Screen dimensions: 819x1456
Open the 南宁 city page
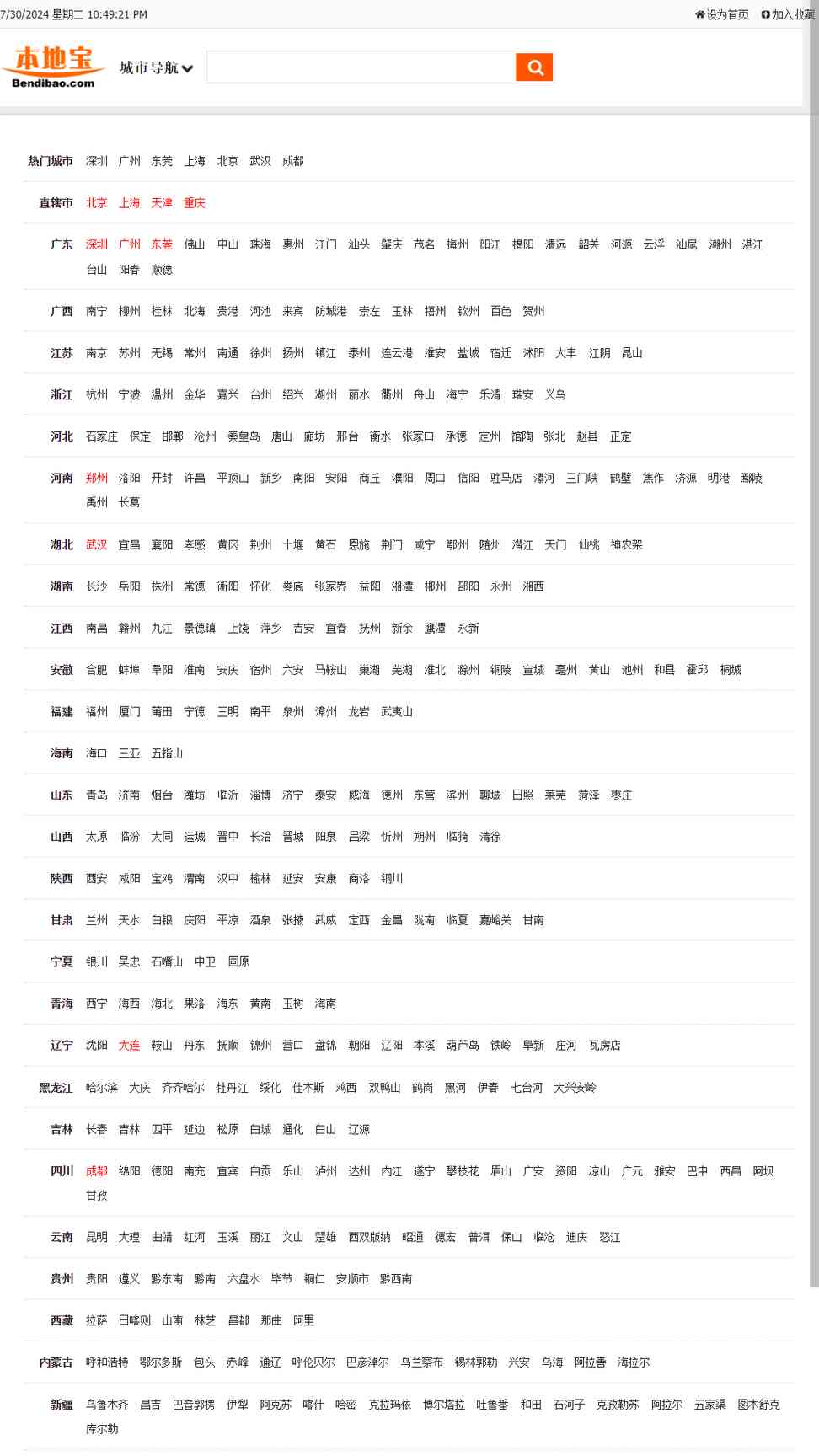[97, 311]
